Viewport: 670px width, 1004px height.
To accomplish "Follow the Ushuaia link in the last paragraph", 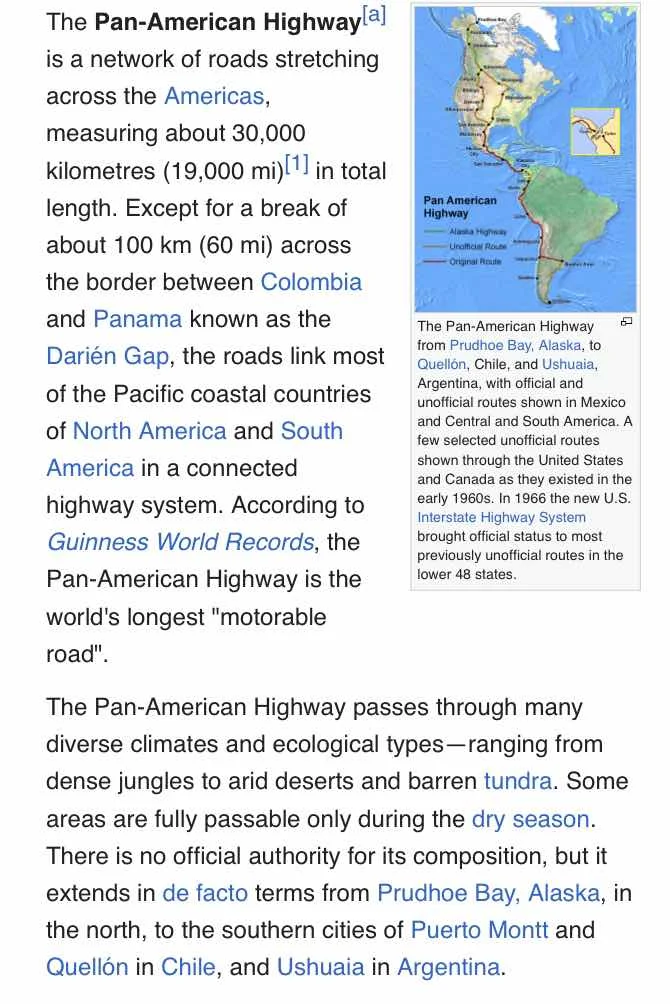I will 320,967.
